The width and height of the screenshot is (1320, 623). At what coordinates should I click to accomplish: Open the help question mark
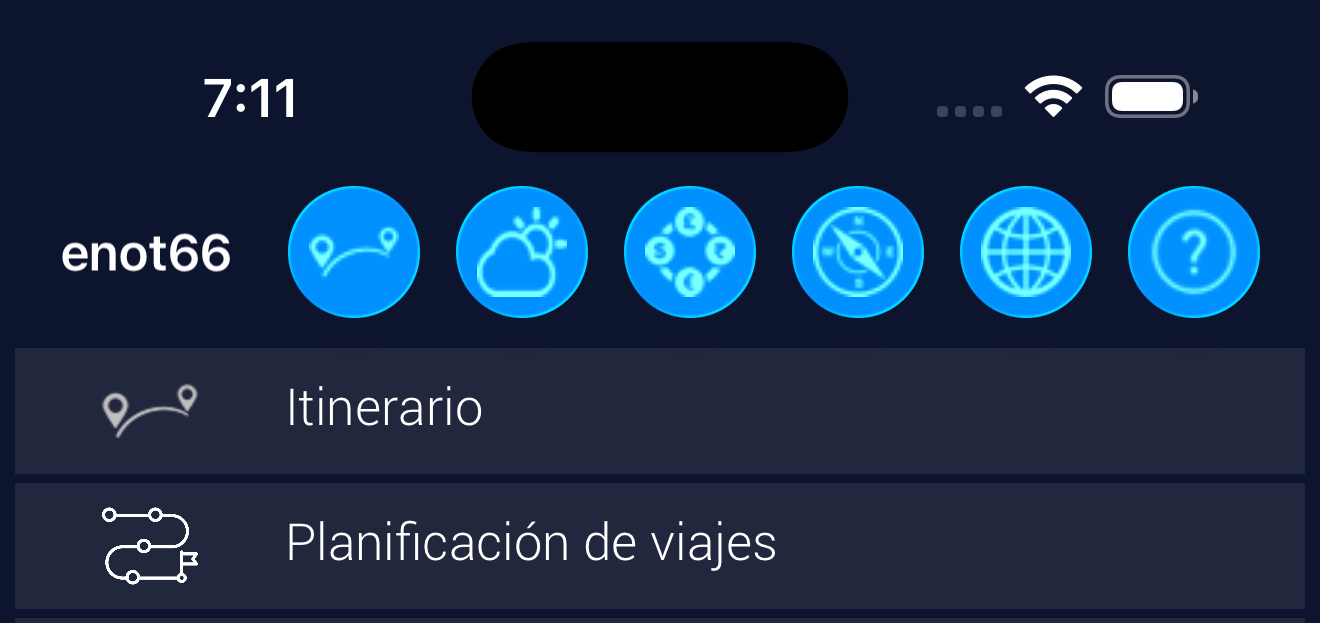pyautogui.click(x=1194, y=252)
